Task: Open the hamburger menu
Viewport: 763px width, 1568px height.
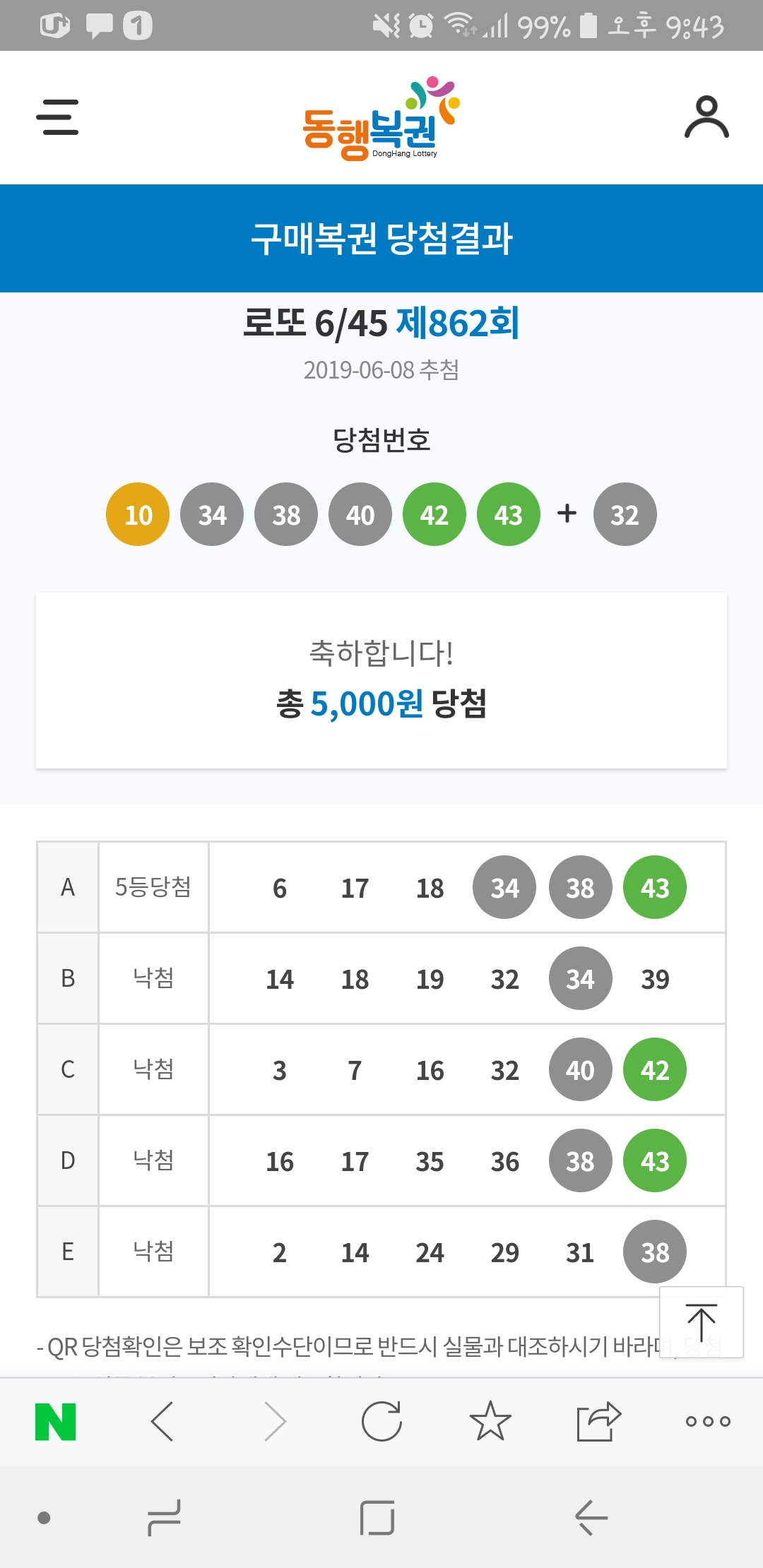Action: (57, 117)
